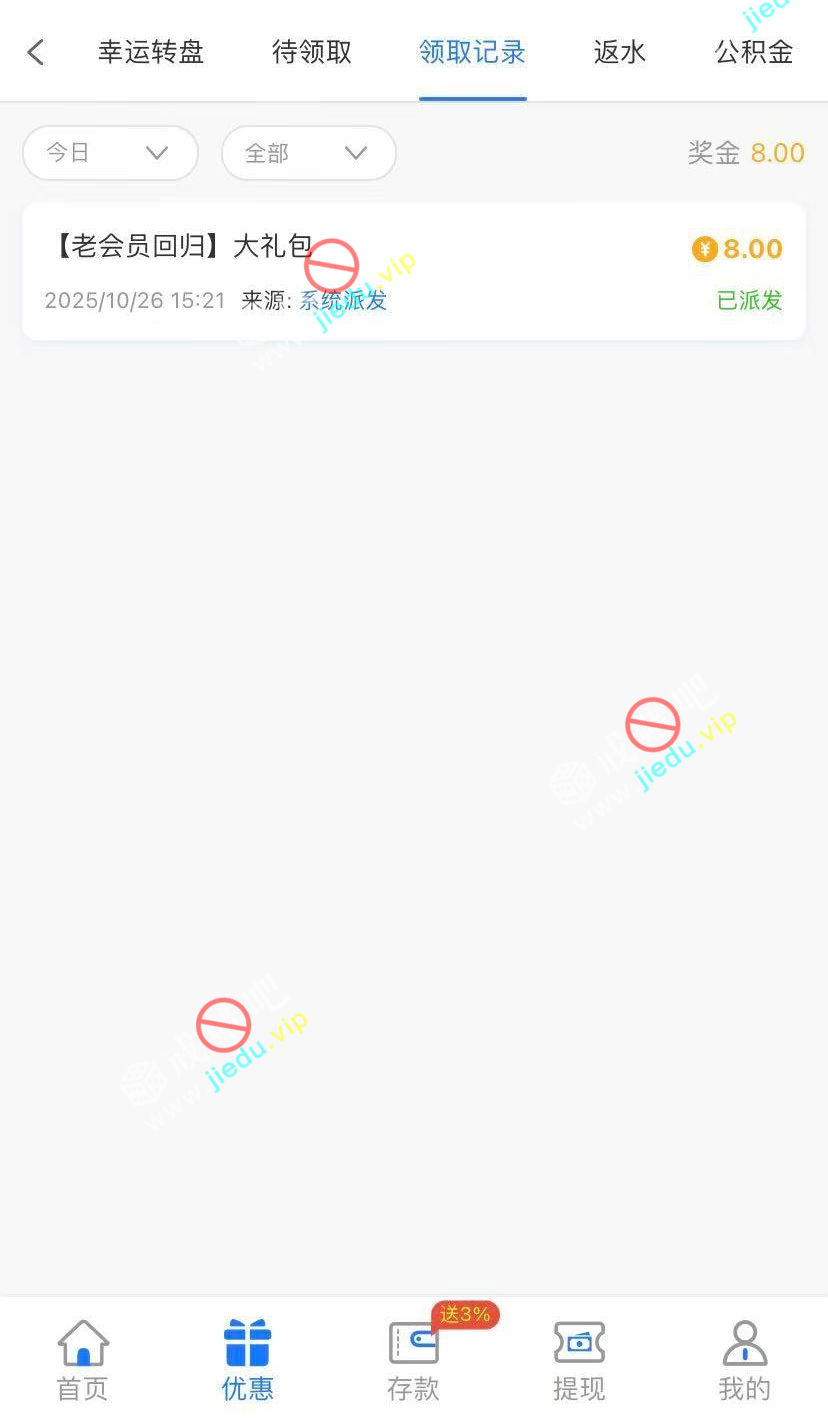Open the 【老会员回归】大礼包 record

[x=413, y=272]
